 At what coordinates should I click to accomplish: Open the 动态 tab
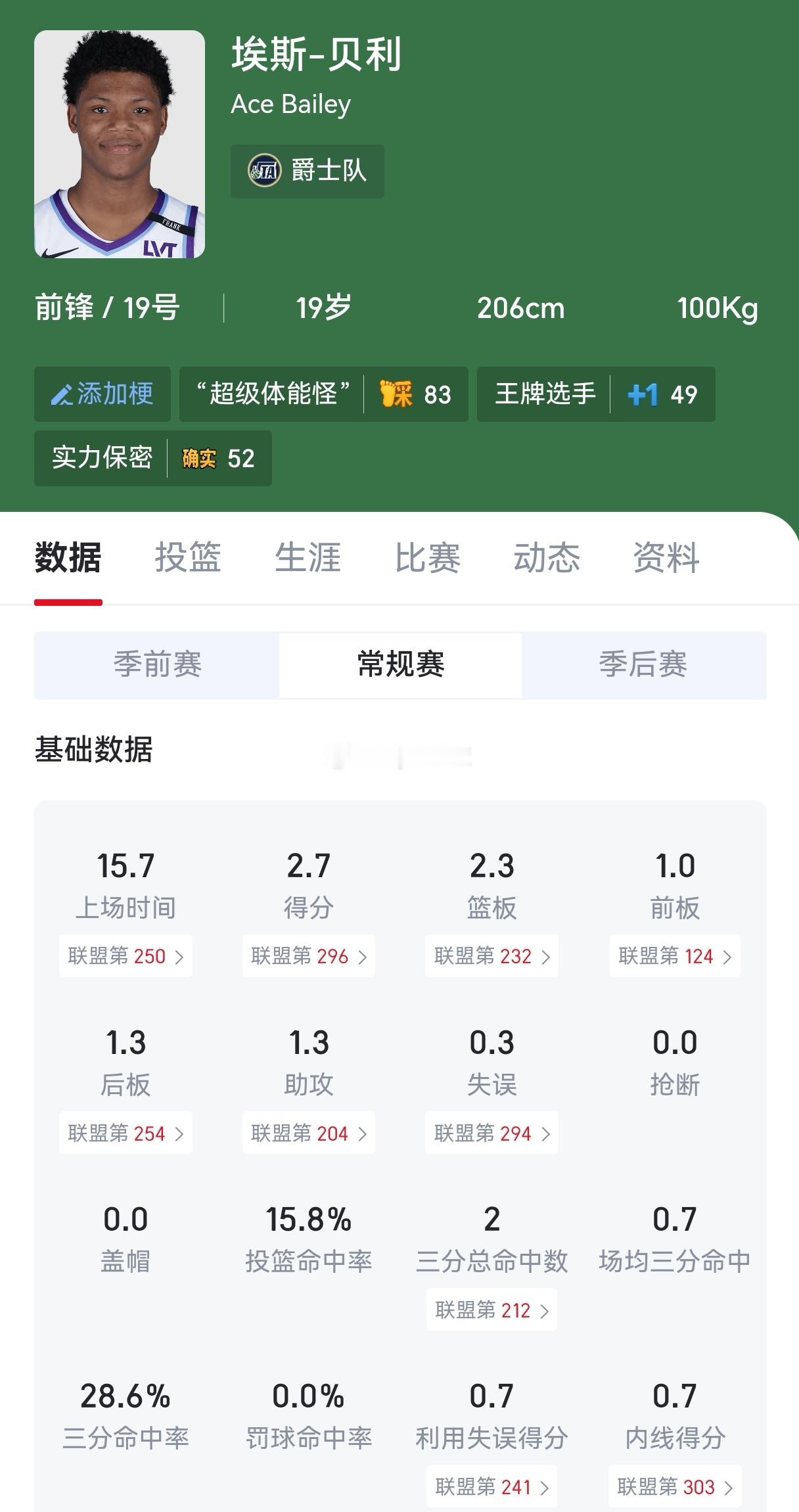[546, 557]
